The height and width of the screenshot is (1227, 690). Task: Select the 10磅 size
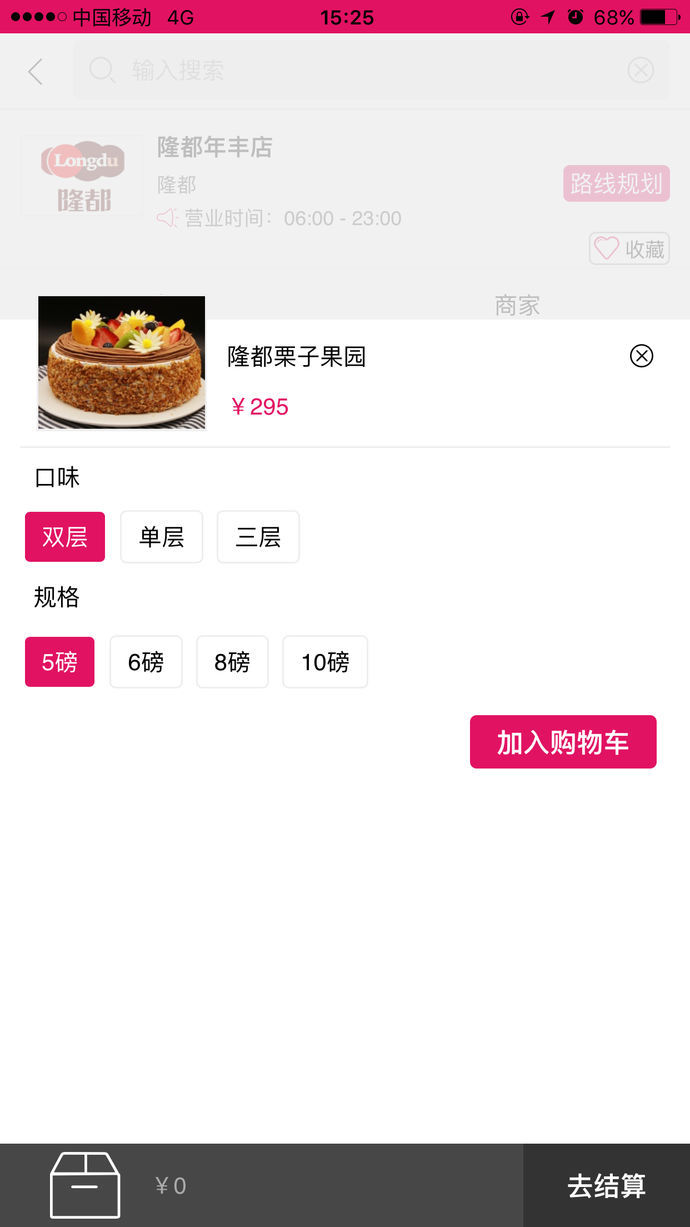(325, 662)
